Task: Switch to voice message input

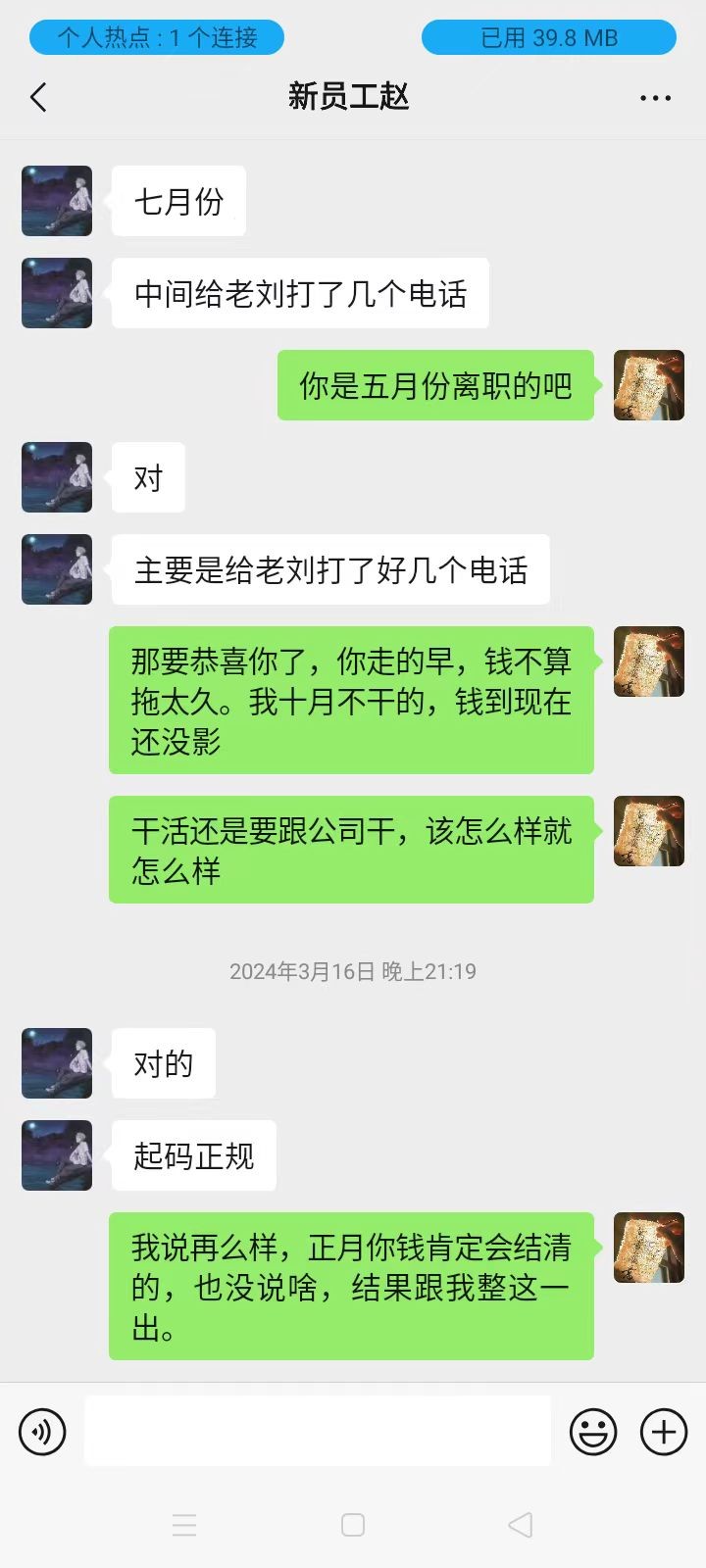Action: point(42,1432)
